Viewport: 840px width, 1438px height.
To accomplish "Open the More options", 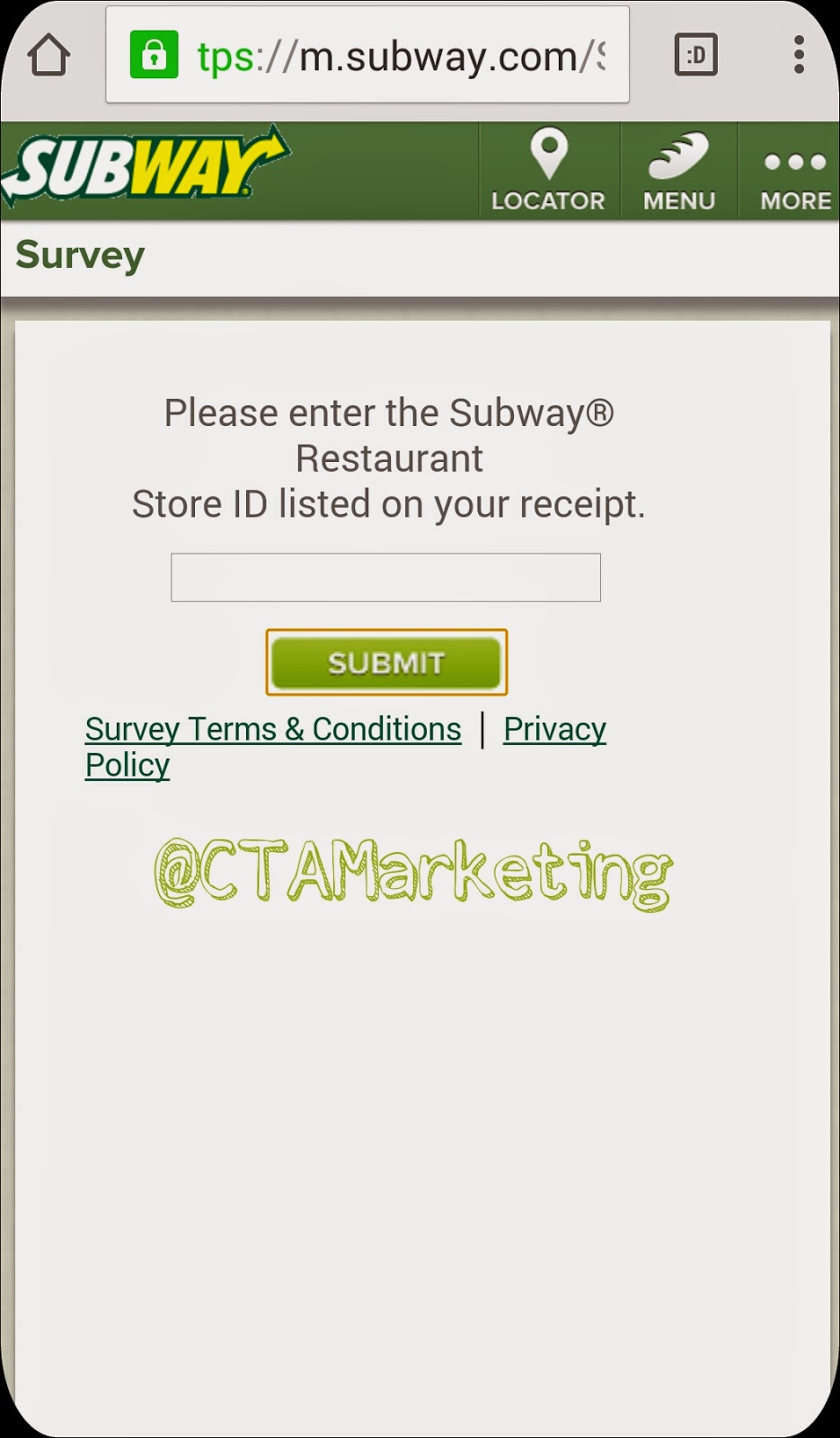I will [x=794, y=171].
